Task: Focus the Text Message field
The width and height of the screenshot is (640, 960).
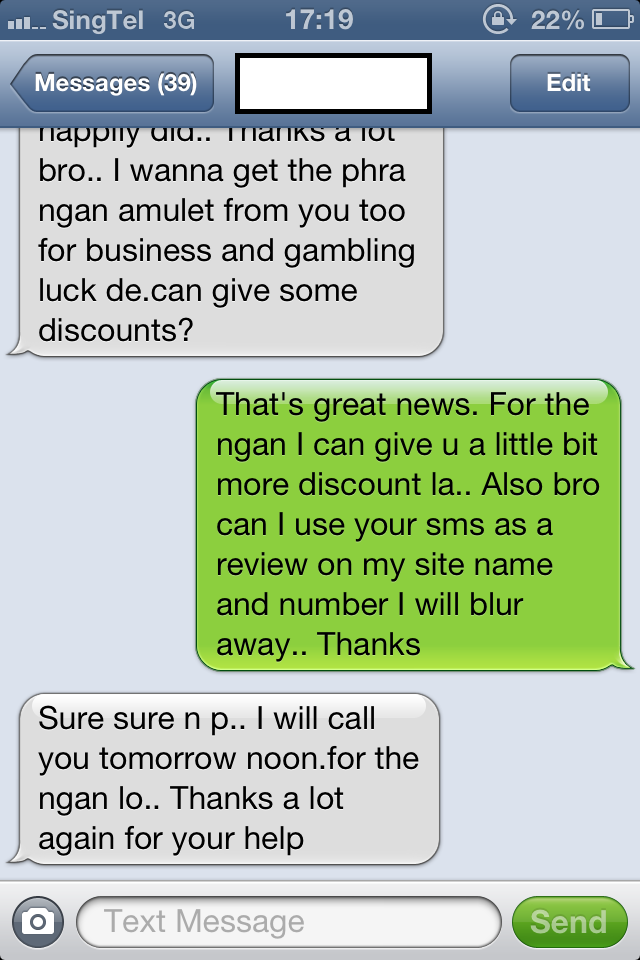Action: tap(288, 921)
